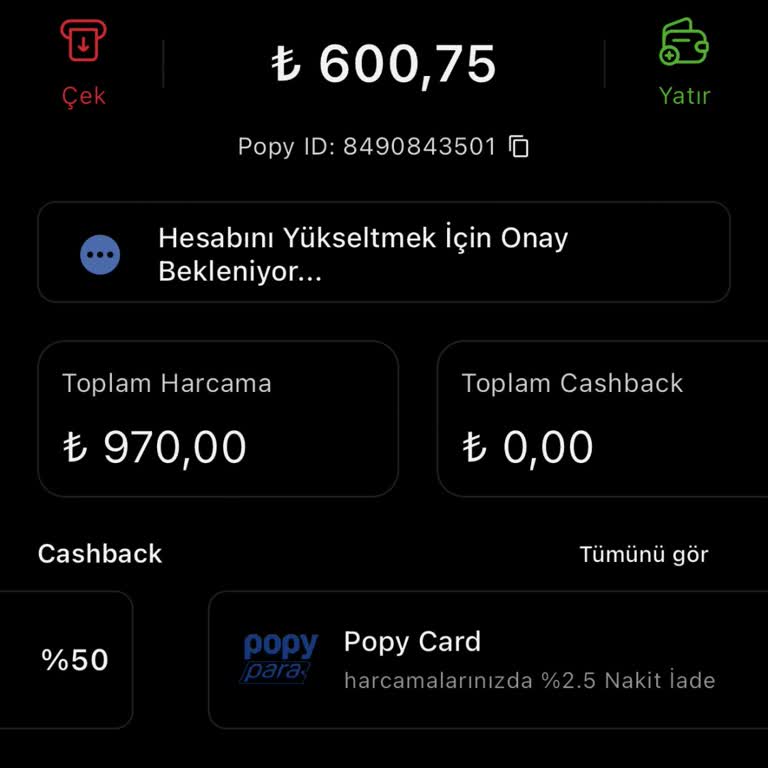Tap the Çek withdraw button
Viewport: 768px width, 768px height.
(83, 62)
